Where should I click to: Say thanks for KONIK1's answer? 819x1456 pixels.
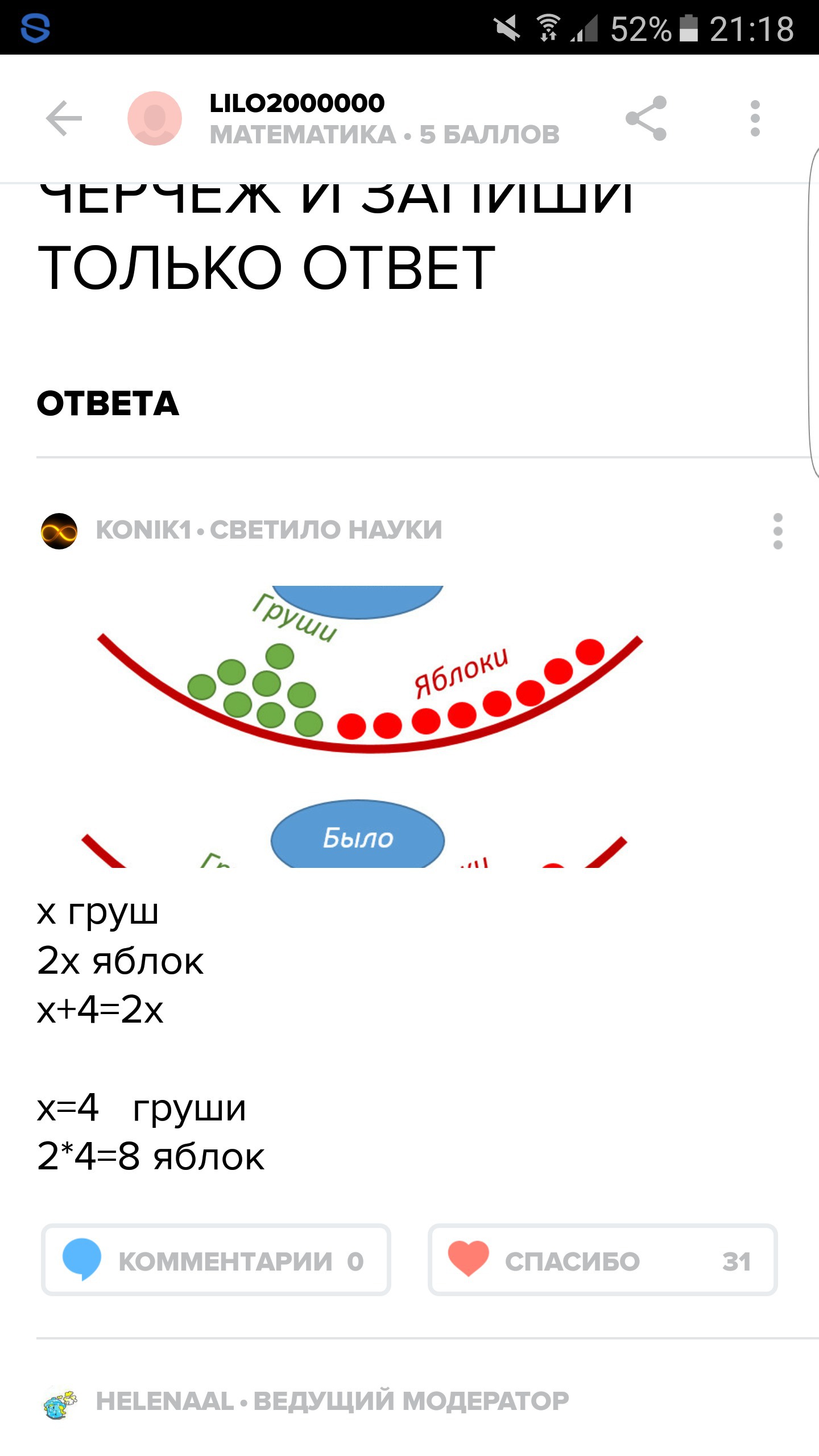click(602, 1260)
